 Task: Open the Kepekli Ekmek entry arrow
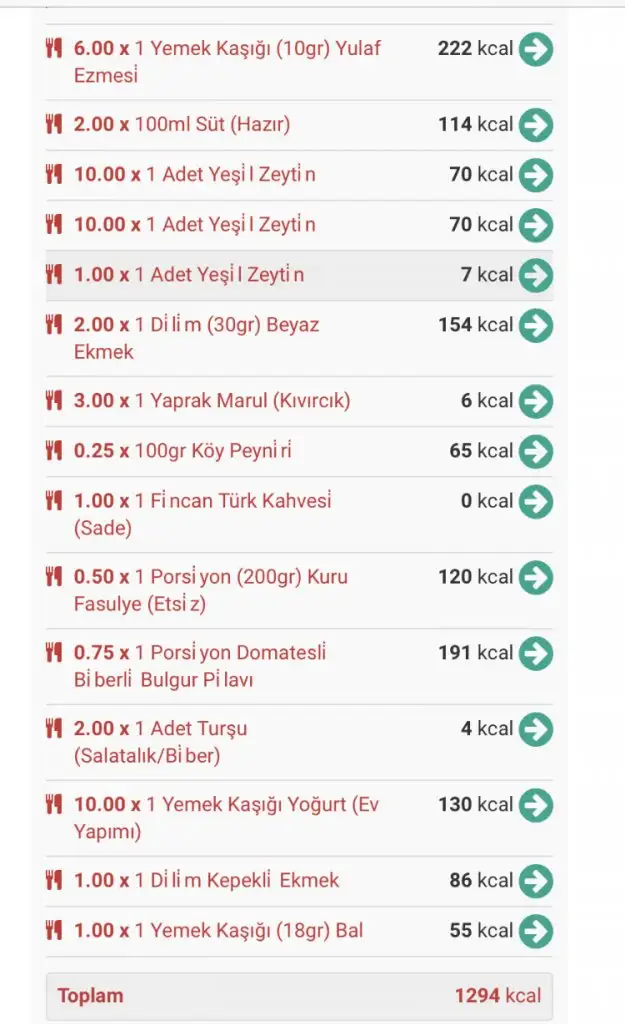click(x=536, y=881)
